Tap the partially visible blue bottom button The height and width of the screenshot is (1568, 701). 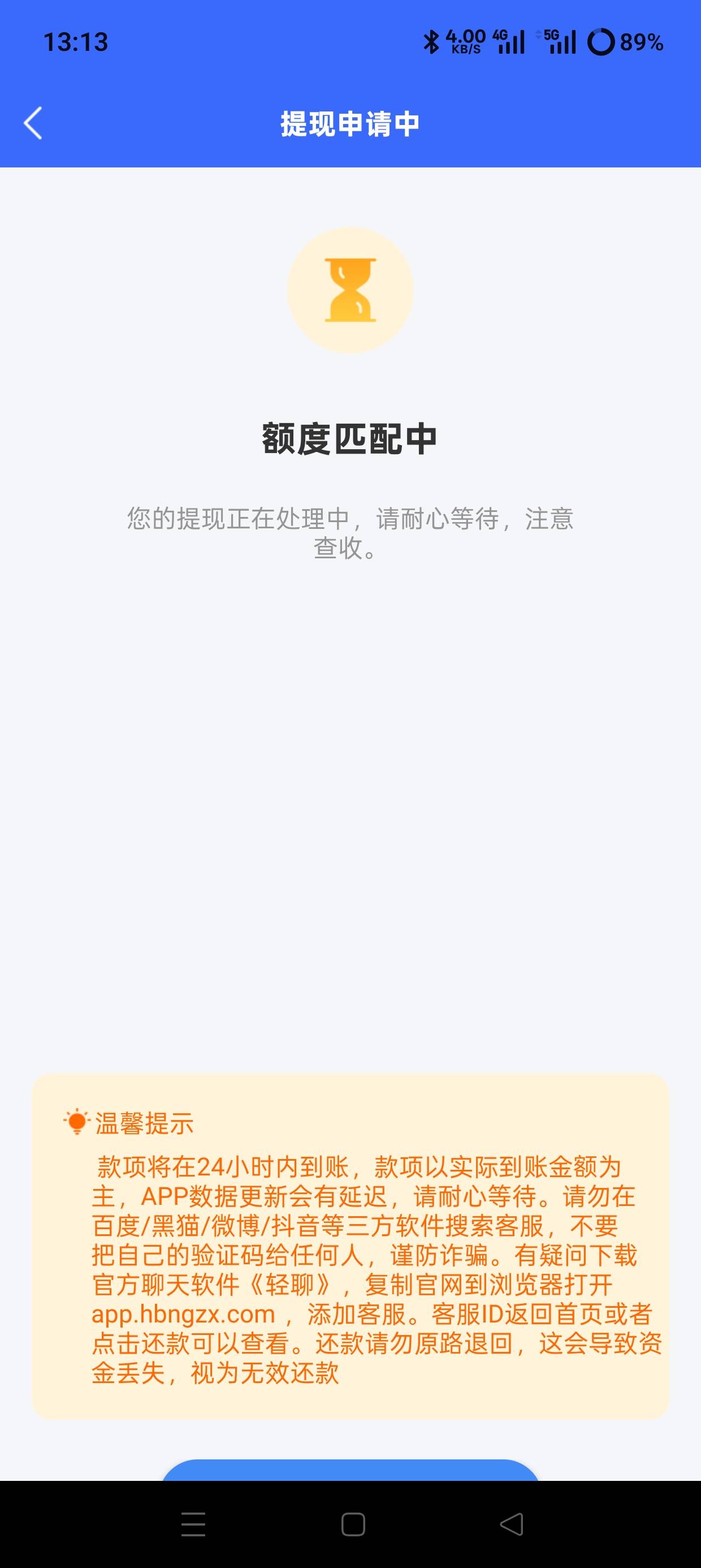coord(350,1470)
